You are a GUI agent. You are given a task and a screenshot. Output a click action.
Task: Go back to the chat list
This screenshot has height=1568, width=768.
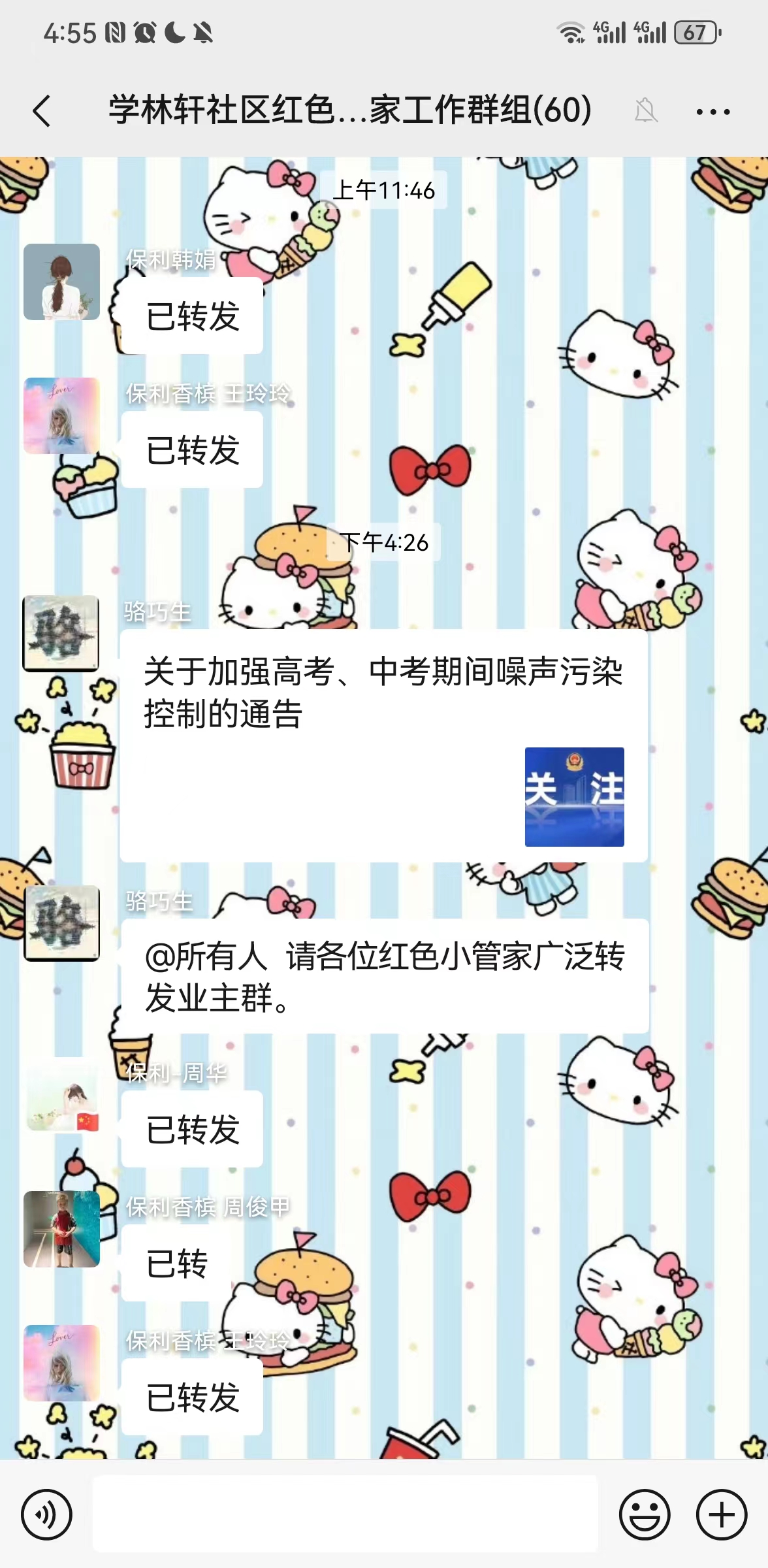[42, 110]
